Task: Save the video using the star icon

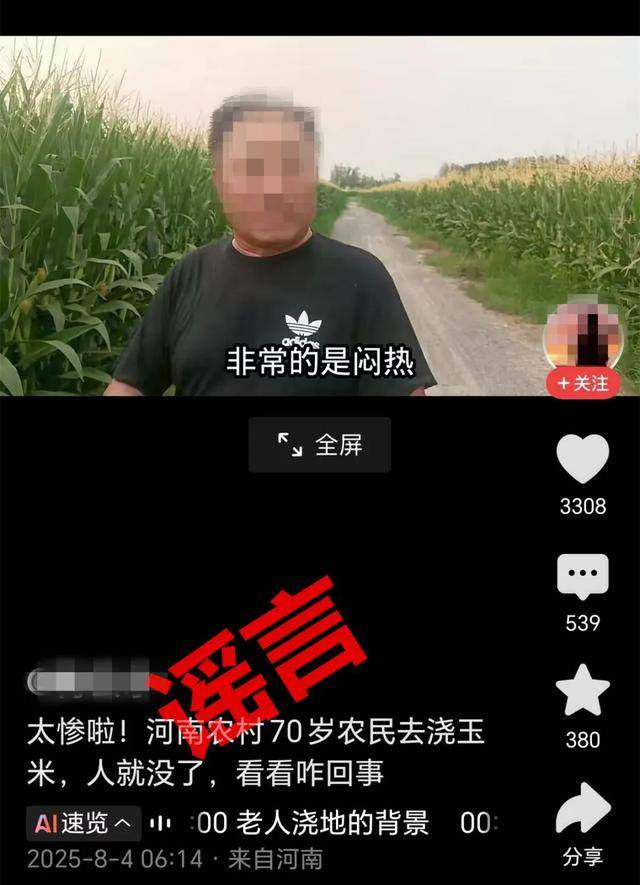Action: click(583, 692)
